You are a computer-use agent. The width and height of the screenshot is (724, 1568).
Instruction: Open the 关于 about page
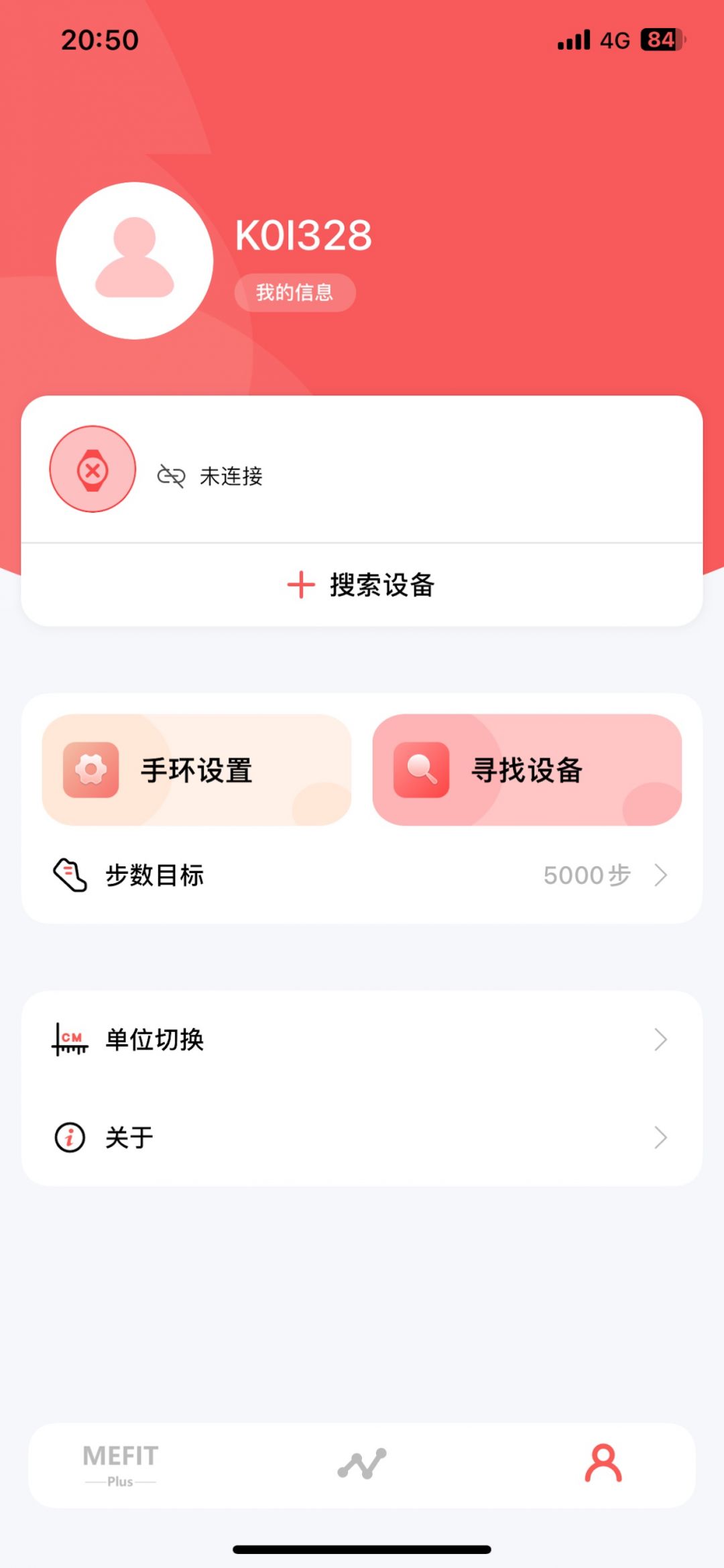[362, 1137]
